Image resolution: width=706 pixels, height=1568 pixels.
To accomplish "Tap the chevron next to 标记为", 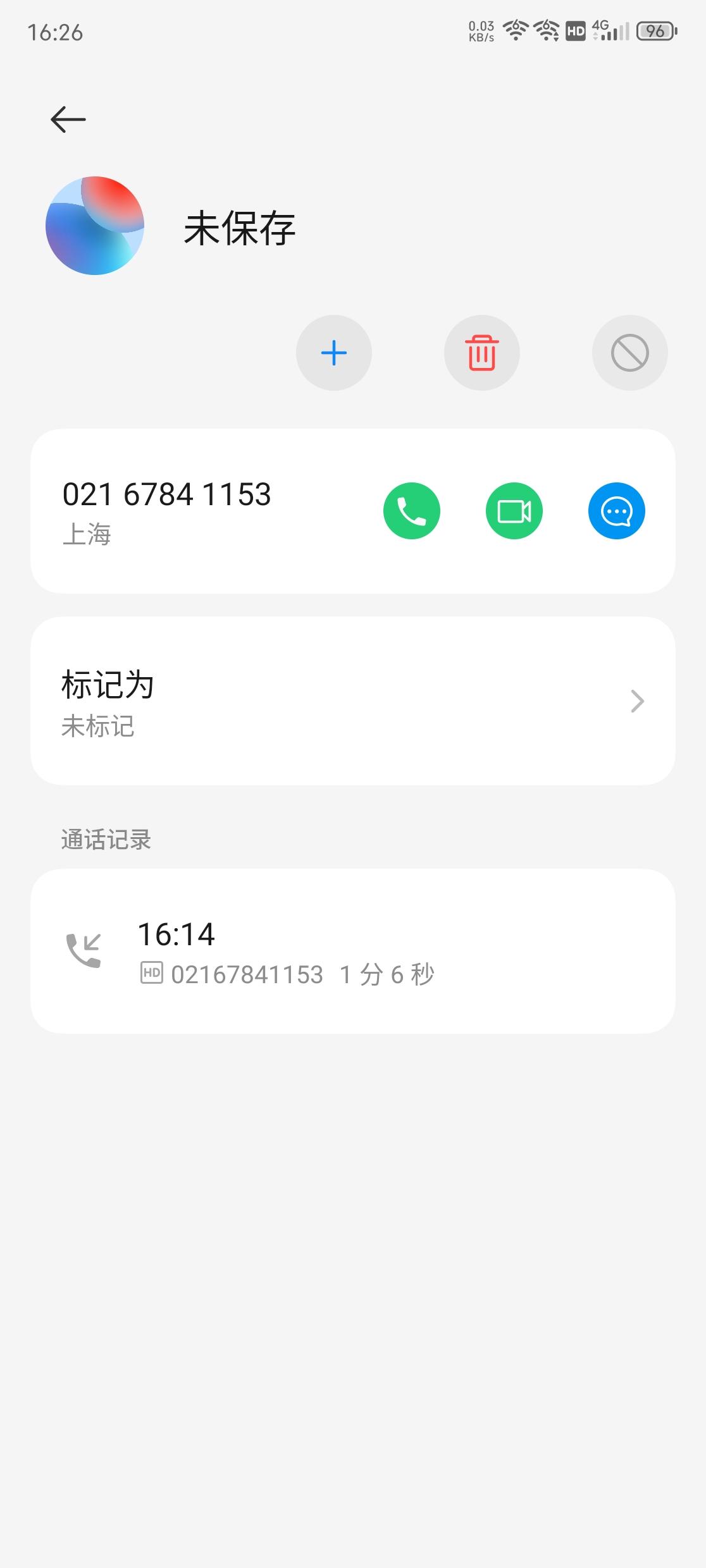I will (x=636, y=701).
